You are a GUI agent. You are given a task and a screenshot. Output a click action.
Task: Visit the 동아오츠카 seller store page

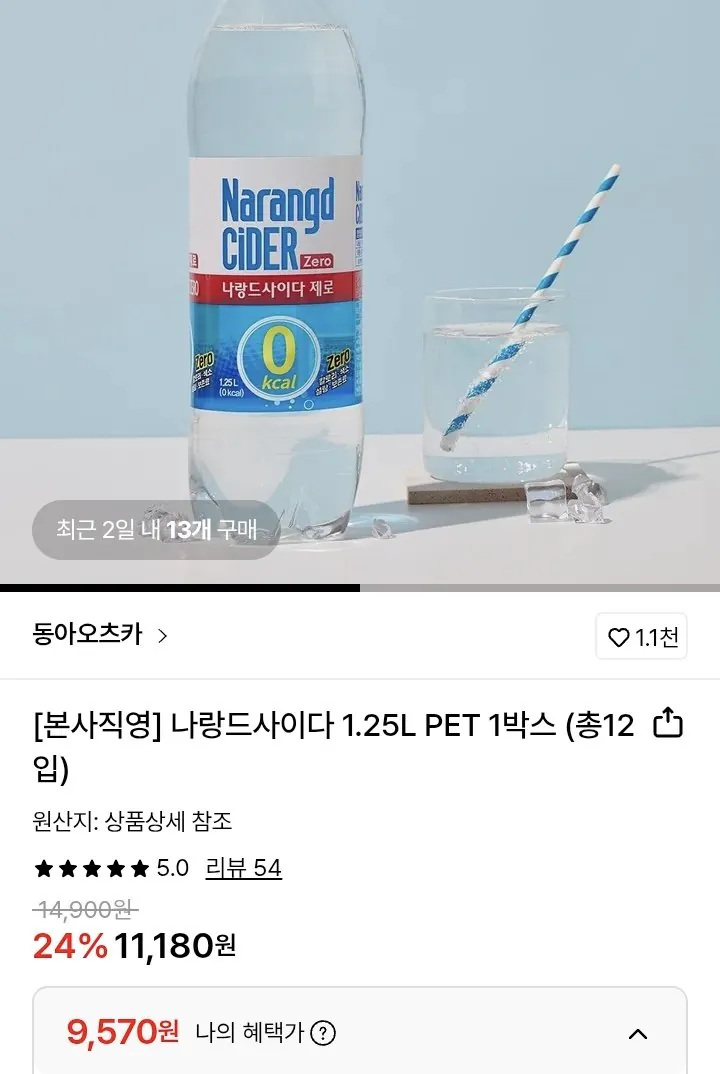click(x=90, y=634)
